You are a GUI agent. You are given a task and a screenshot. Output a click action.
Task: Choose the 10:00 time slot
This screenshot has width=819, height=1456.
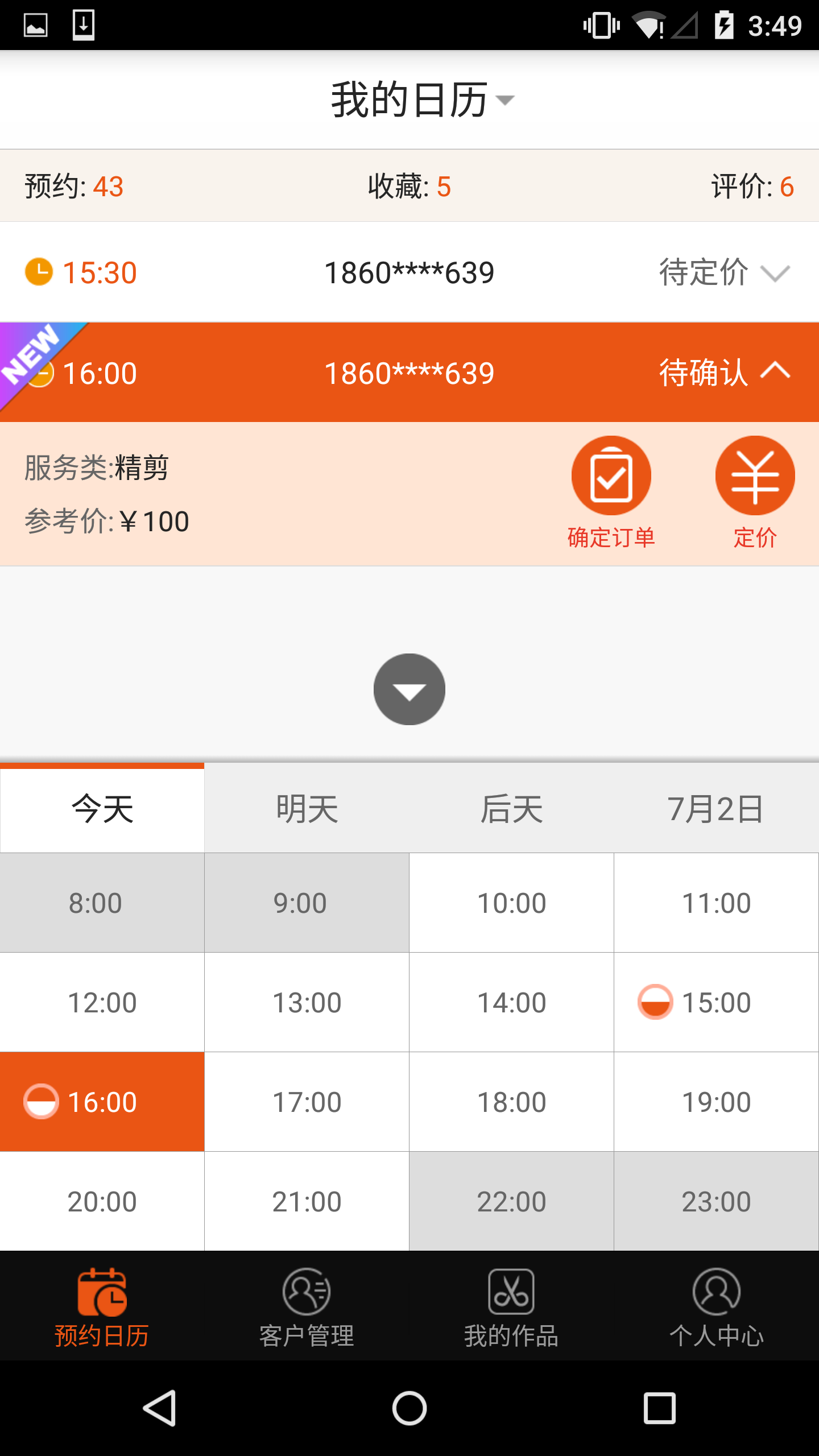click(x=512, y=903)
